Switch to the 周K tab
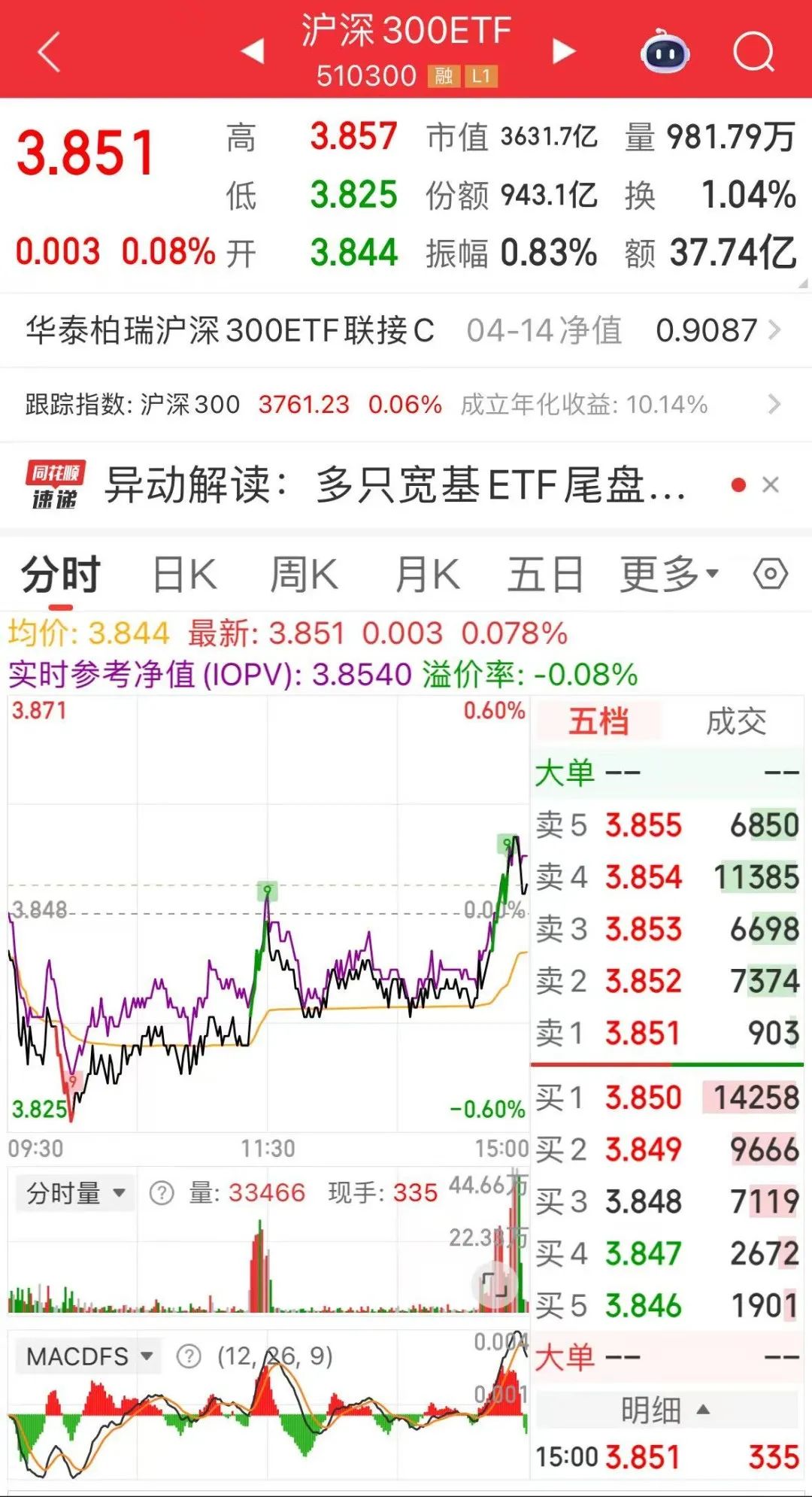 point(304,575)
